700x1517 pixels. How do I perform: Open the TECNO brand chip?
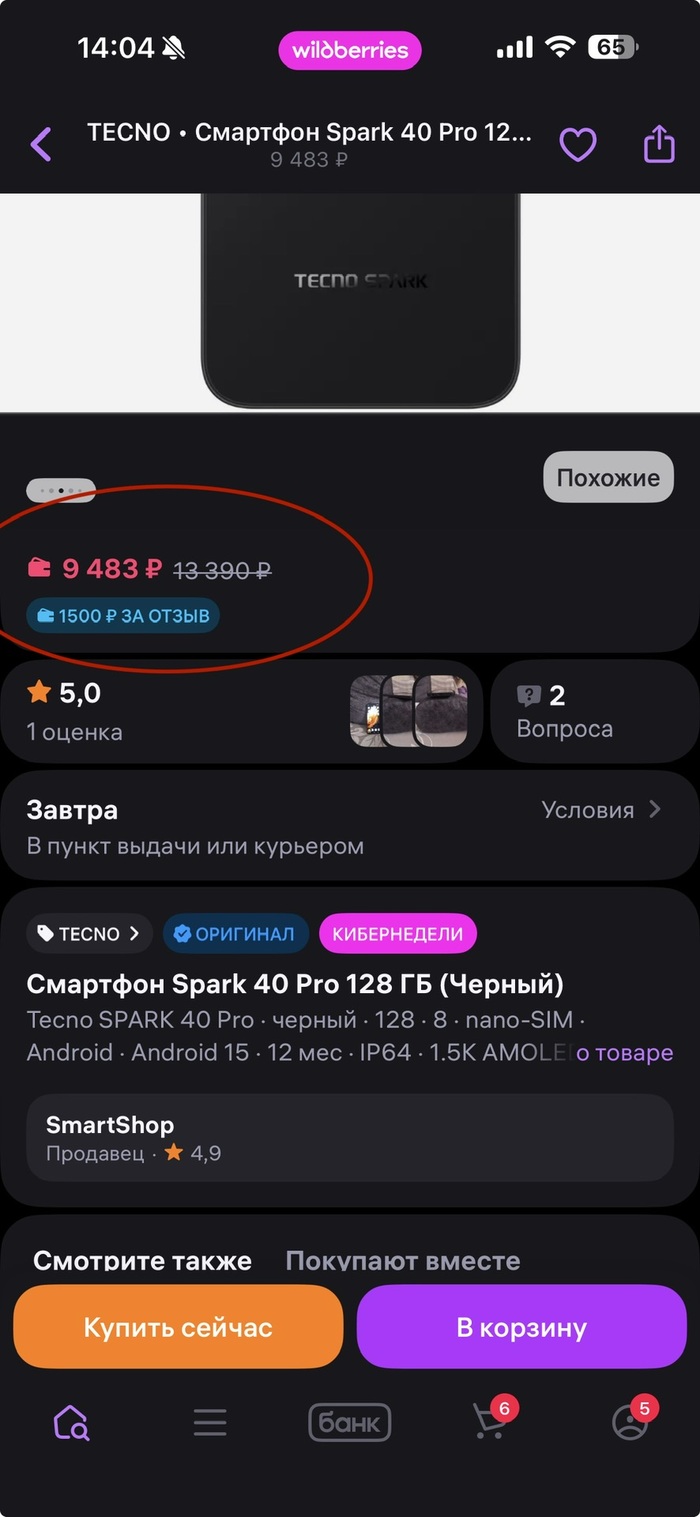(89, 934)
